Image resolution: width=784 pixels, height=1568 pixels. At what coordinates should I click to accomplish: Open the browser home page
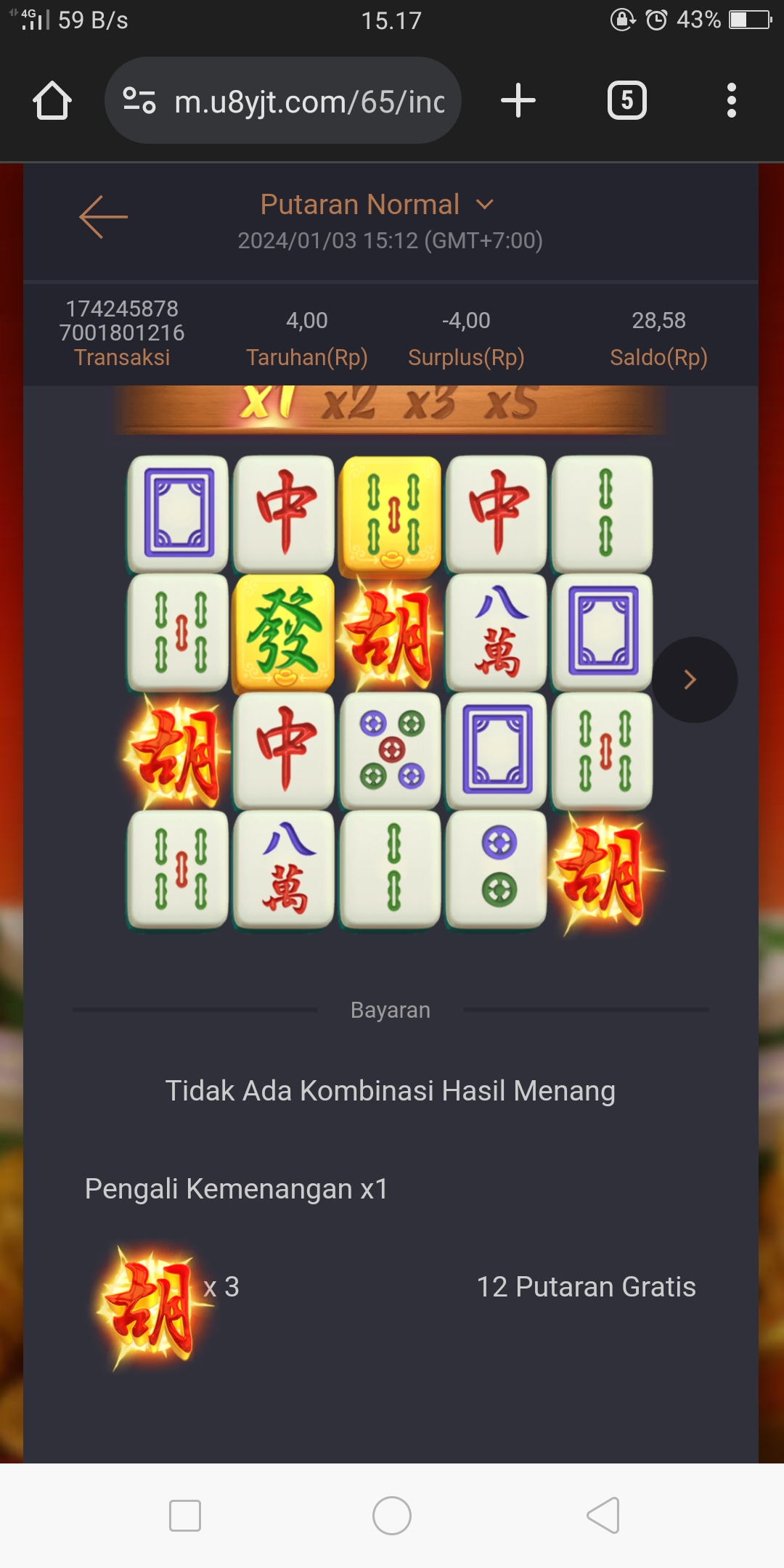coord(52,101)
